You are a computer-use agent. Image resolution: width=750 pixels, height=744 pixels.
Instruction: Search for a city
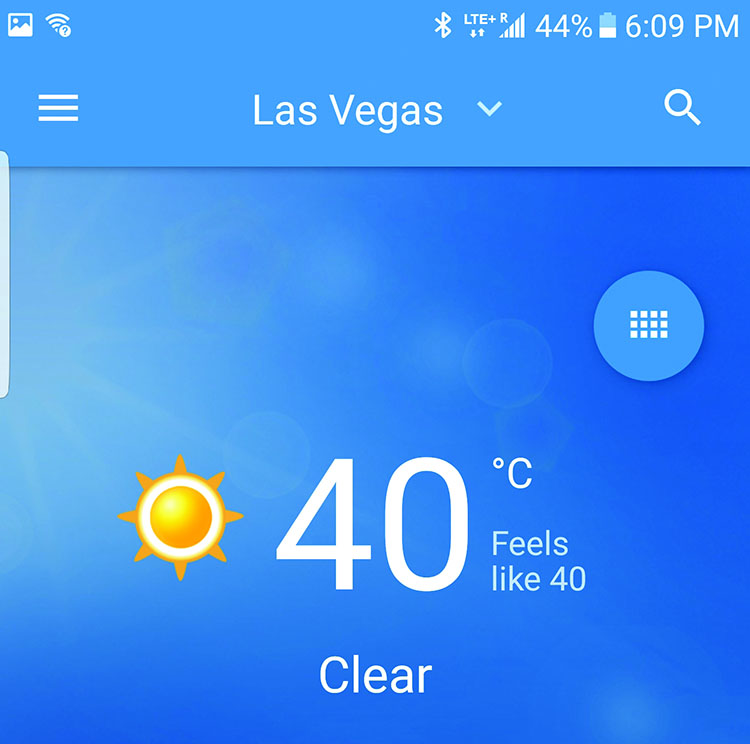(x=683, y=108)
